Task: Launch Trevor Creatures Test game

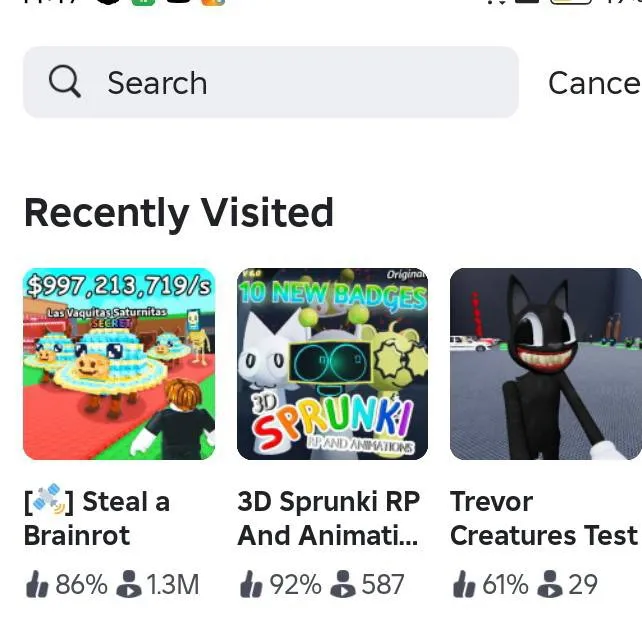Action: click(545, 364)
